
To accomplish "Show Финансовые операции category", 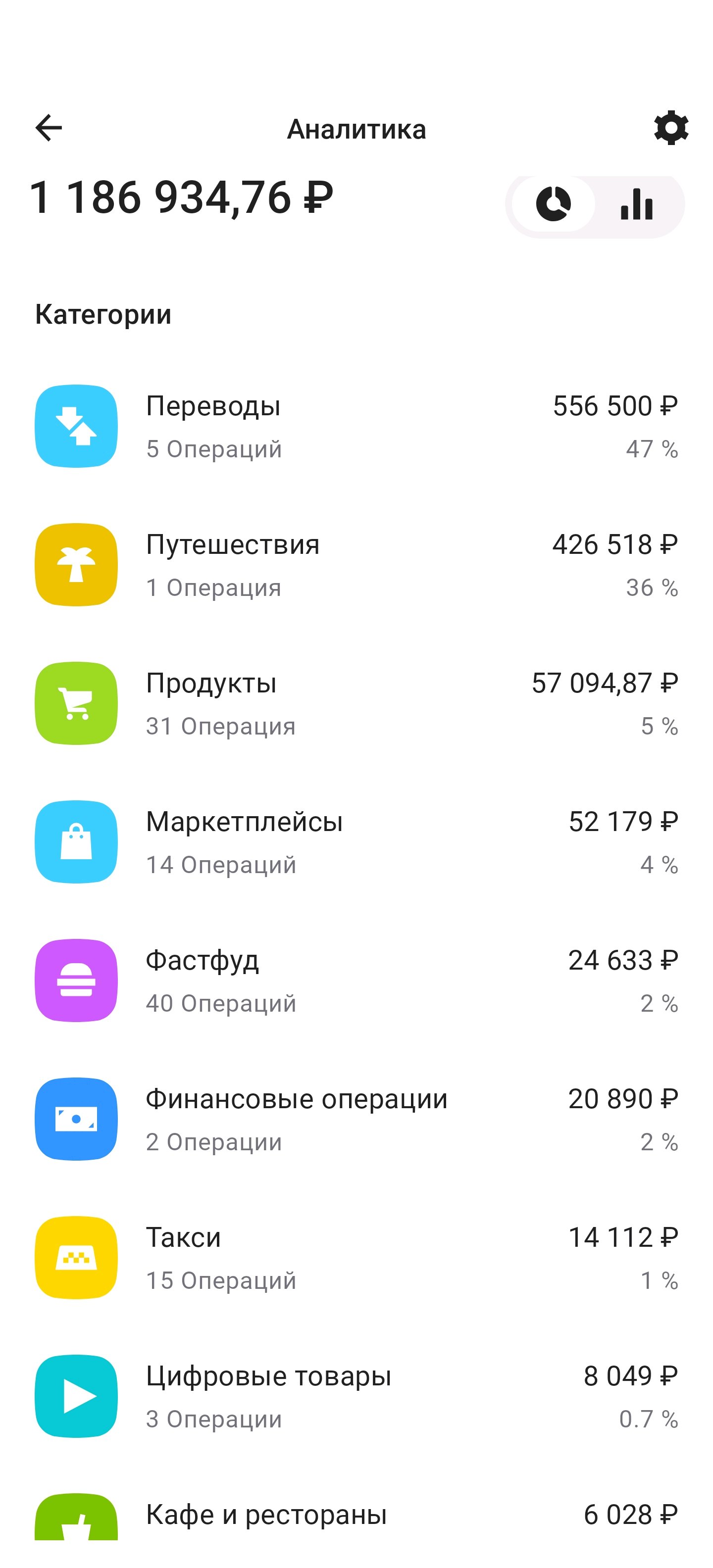I will 356,1120.
